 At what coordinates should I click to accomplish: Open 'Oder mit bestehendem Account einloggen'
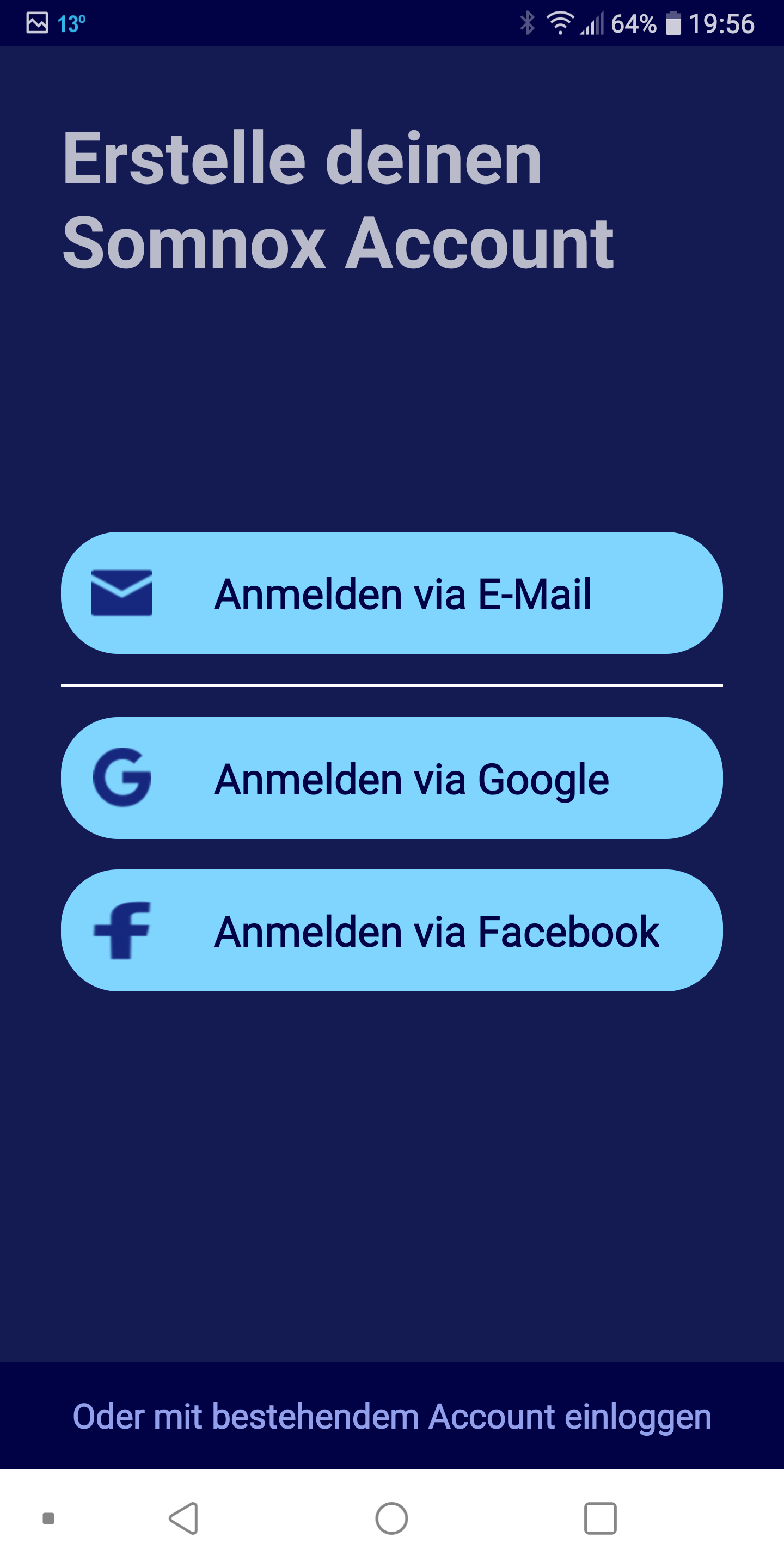[391, 1416]
